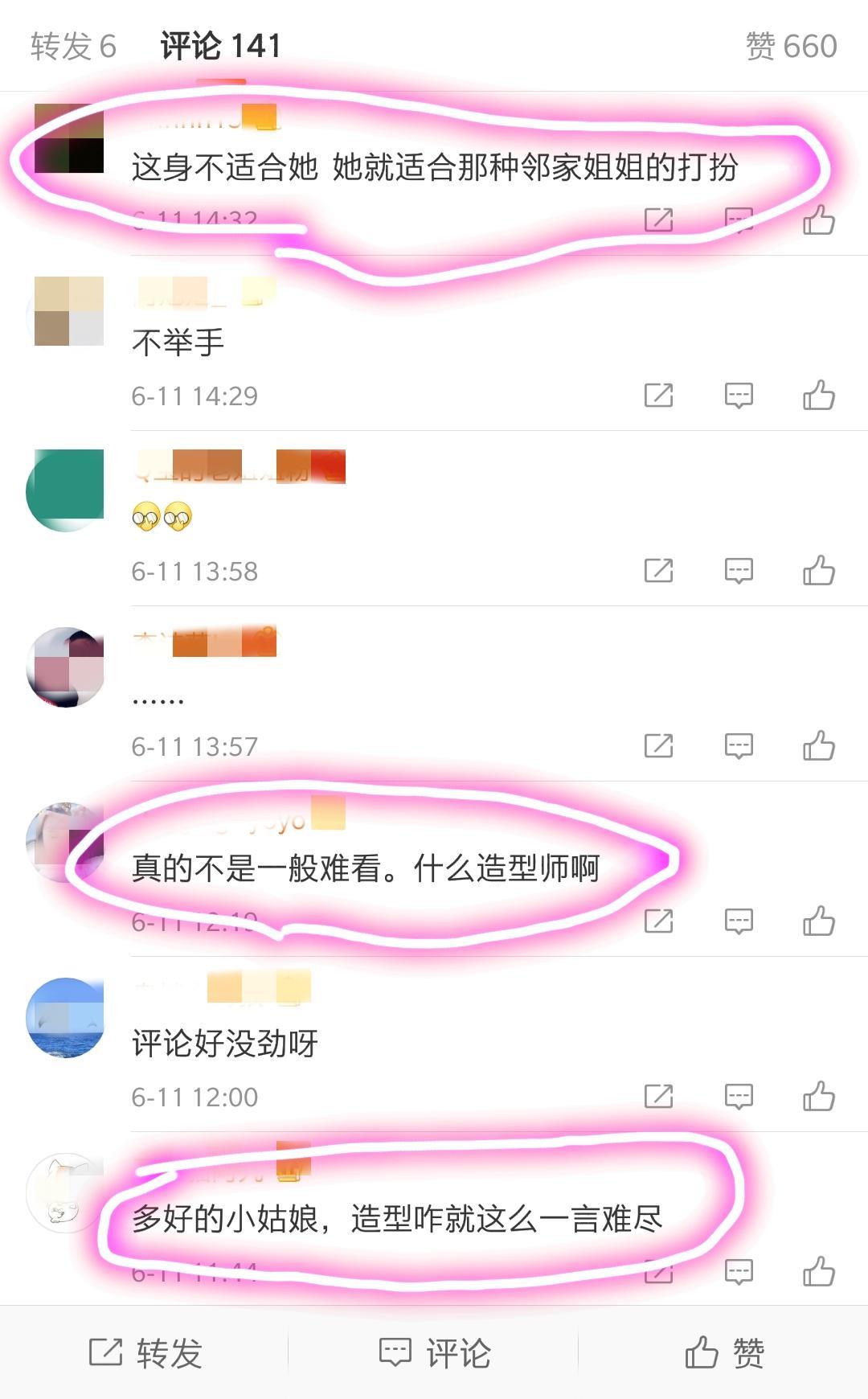
Task: Like the comment 这身不适合她
Action: [818, 219]
